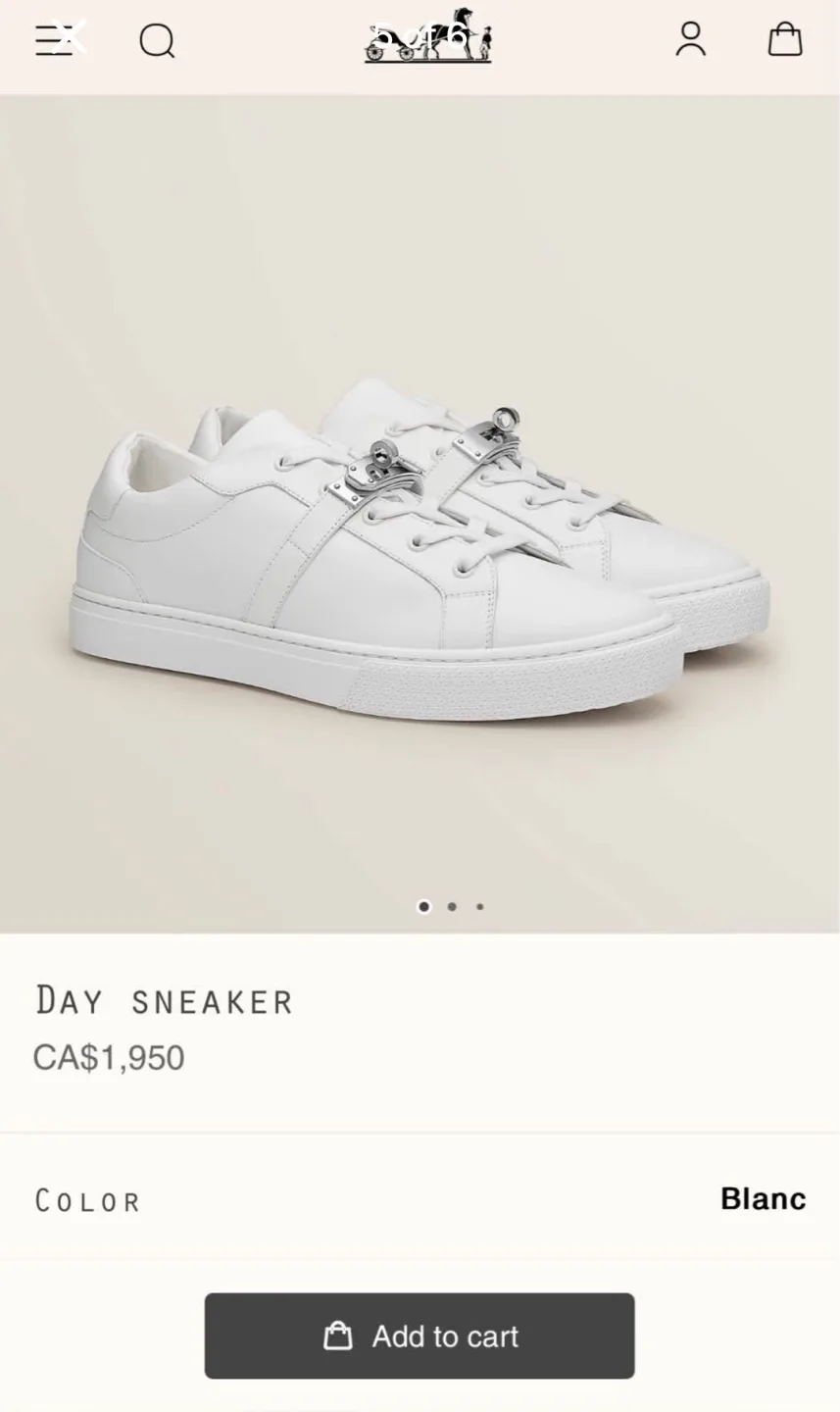The image size is (840, 1412).
Task: Select the second carousel dot
Action: coord(451,907)
